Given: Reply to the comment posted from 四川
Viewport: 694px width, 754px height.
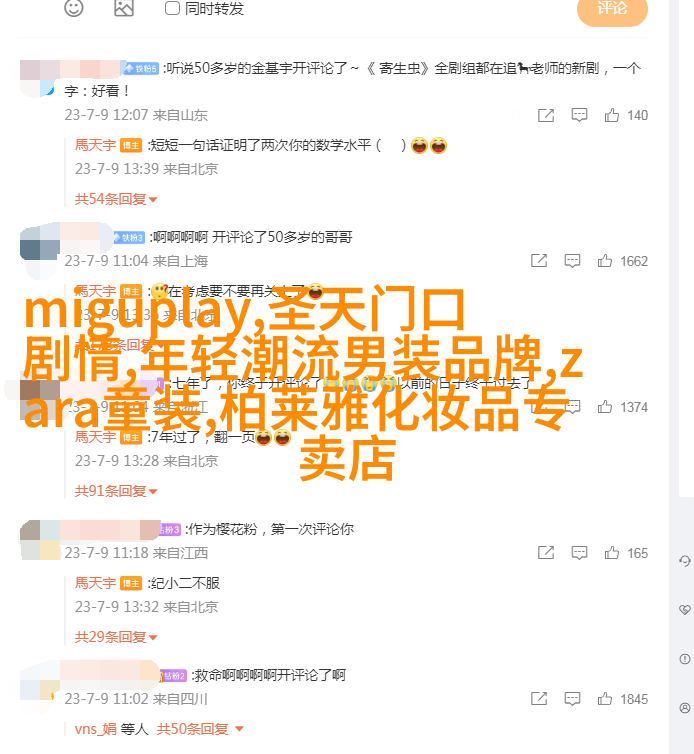Looking at the screenshot, I should [x=571, y=699].
